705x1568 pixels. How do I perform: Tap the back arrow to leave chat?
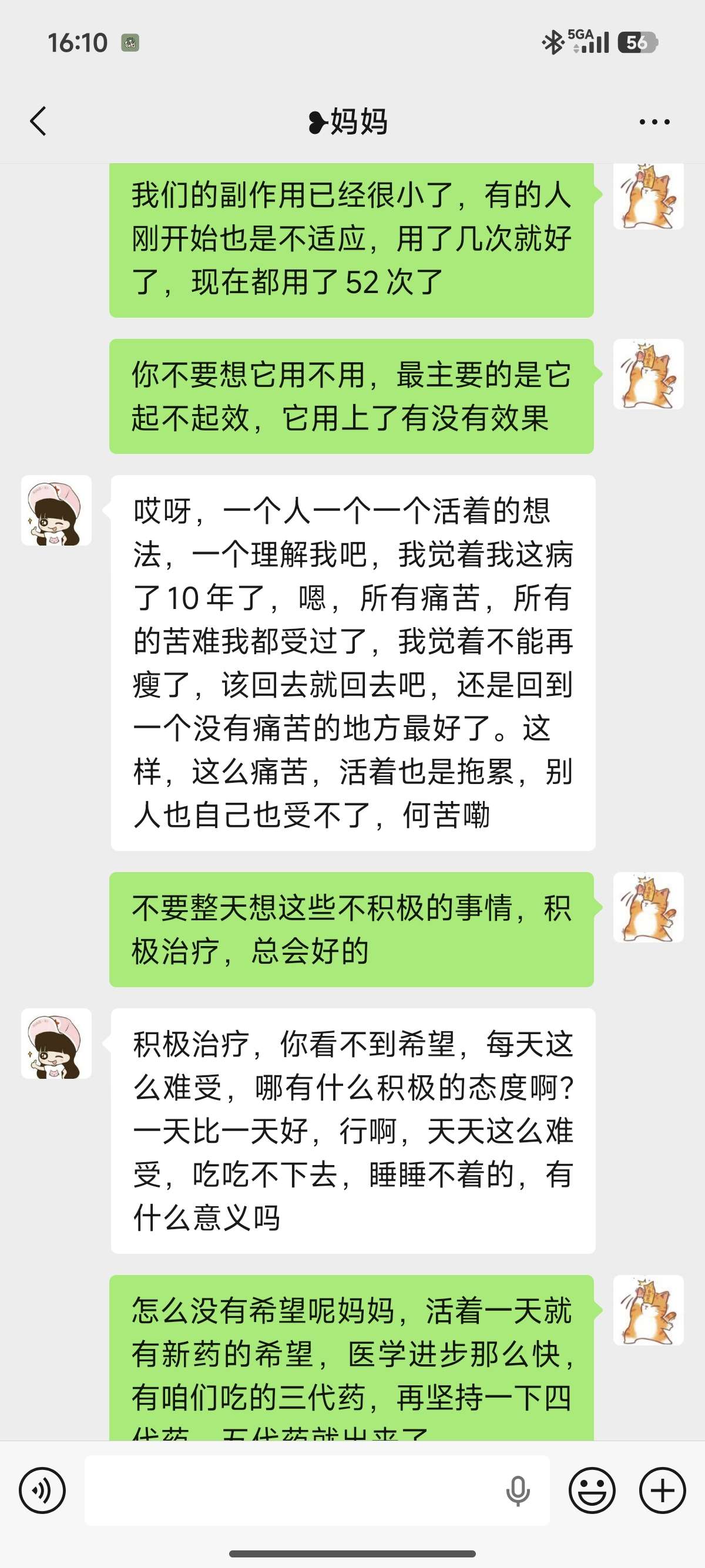click(x=38, y=120)
